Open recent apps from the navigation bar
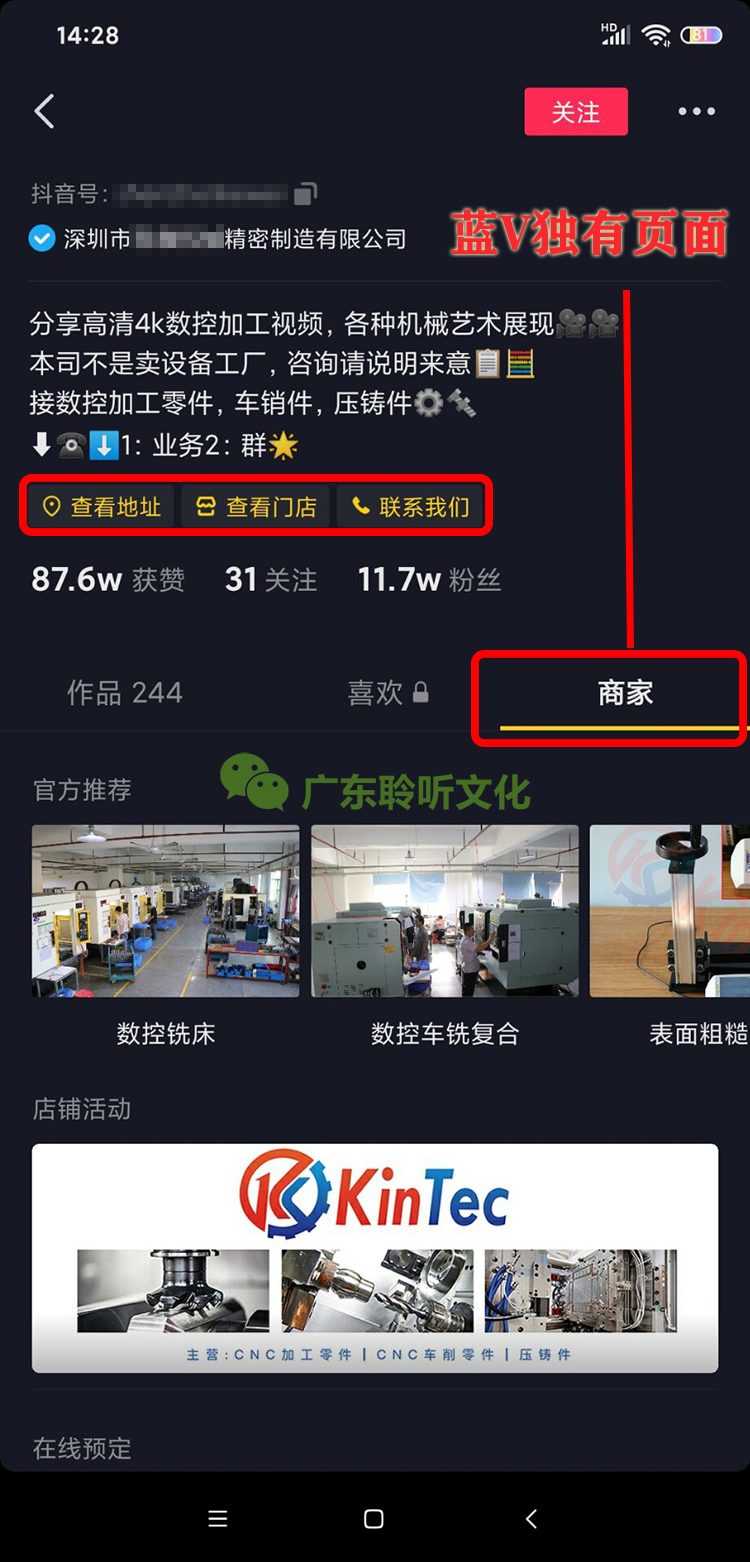Screen dimensions: 750x1562 (x=218, y=1519)
